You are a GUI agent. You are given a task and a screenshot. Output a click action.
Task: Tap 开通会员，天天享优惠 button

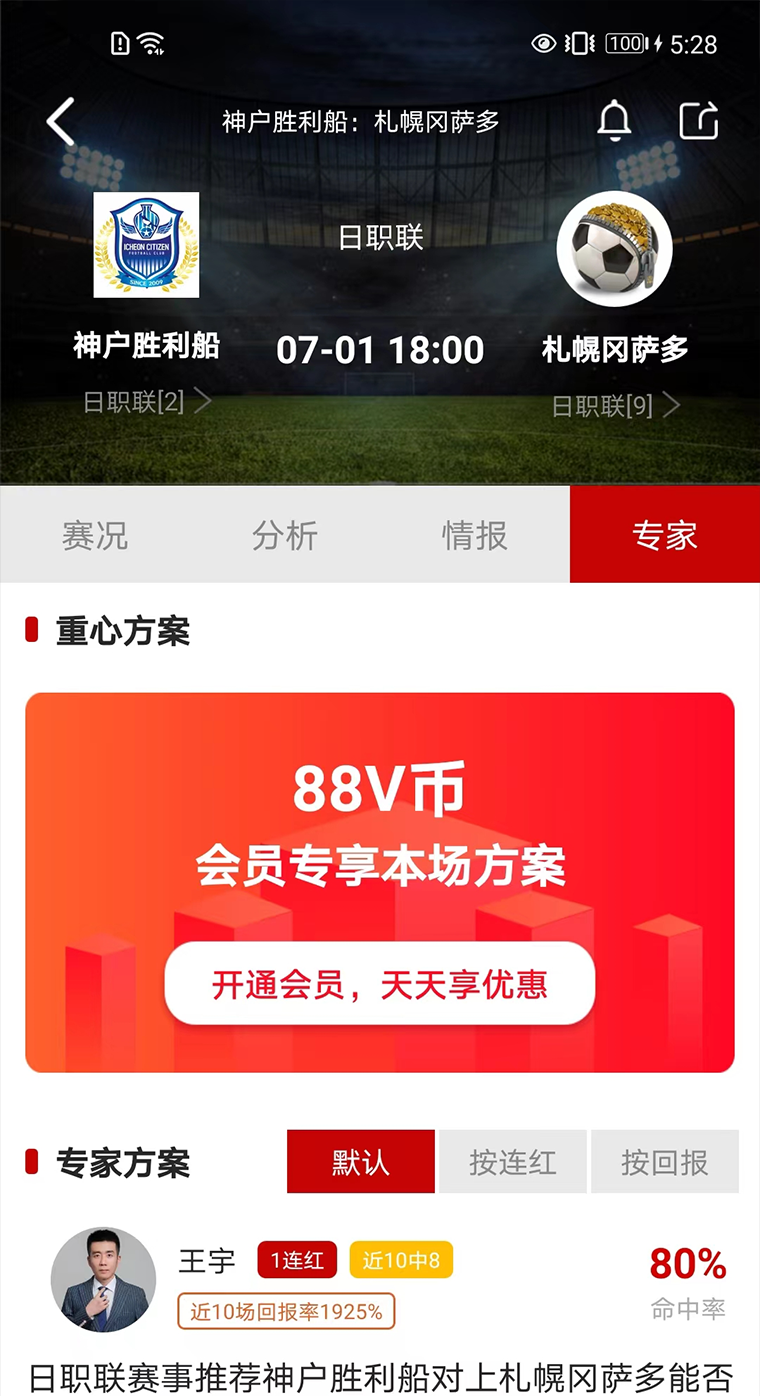pyautogui.click(x=380, y=984)
